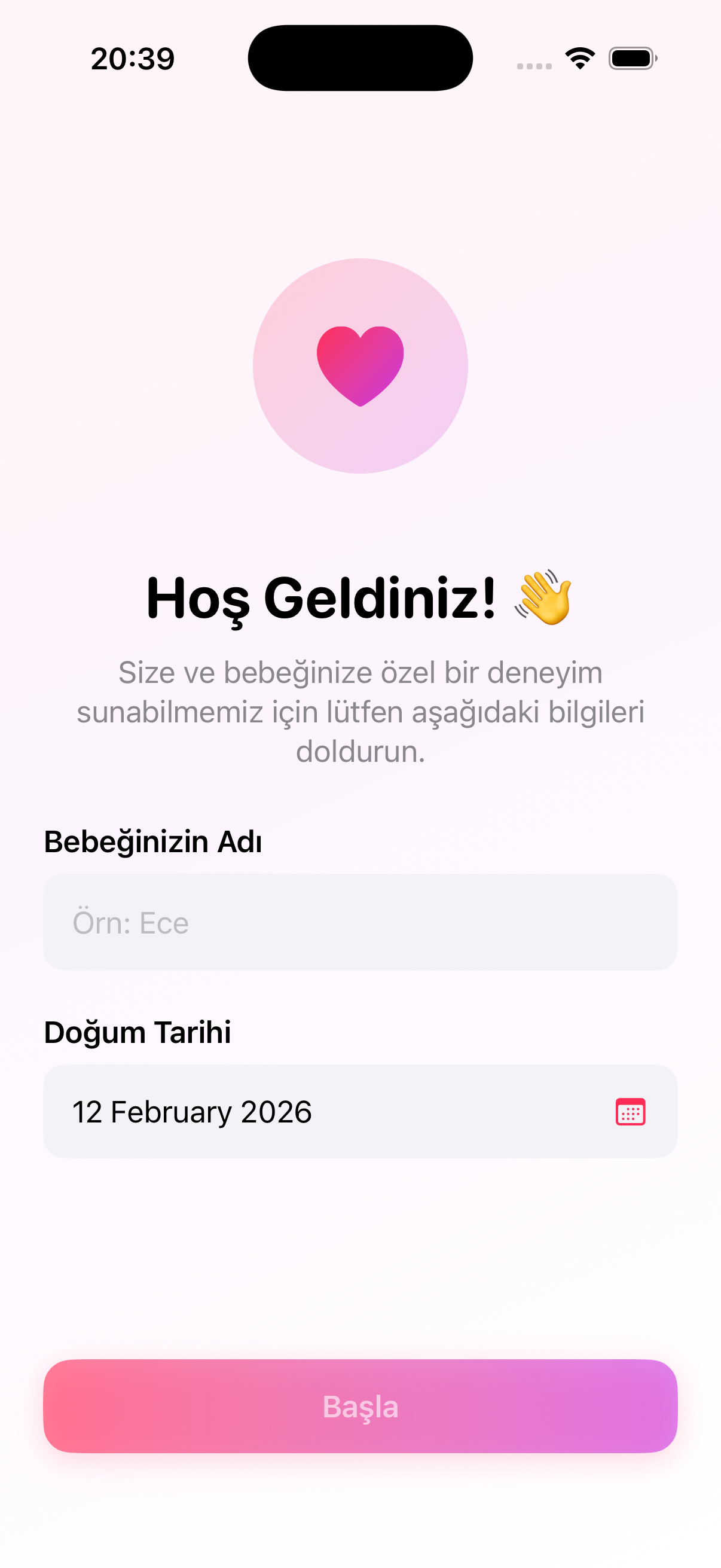Select the Doğum Tarihi label
Viewport: 721px width, 1568px height.
click(139, 1032)
